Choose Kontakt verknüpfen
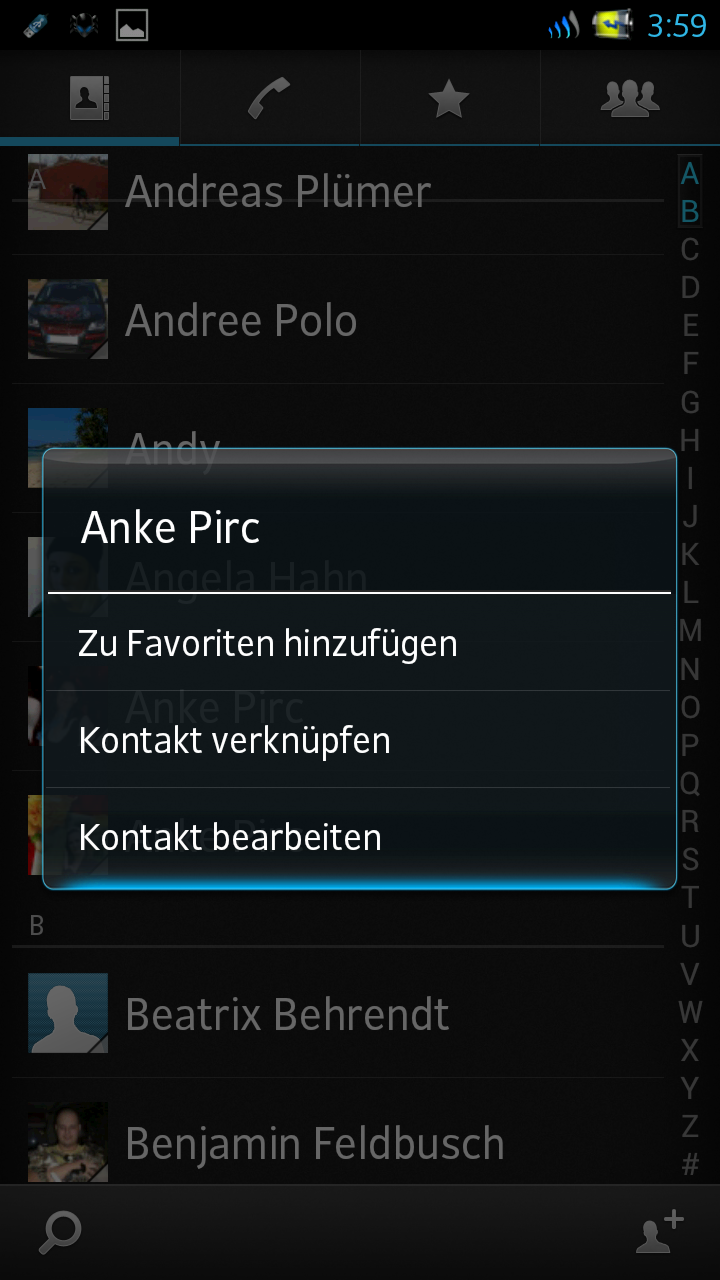Viewport: 720px width, 1280px height. click(x=359, y=739)
